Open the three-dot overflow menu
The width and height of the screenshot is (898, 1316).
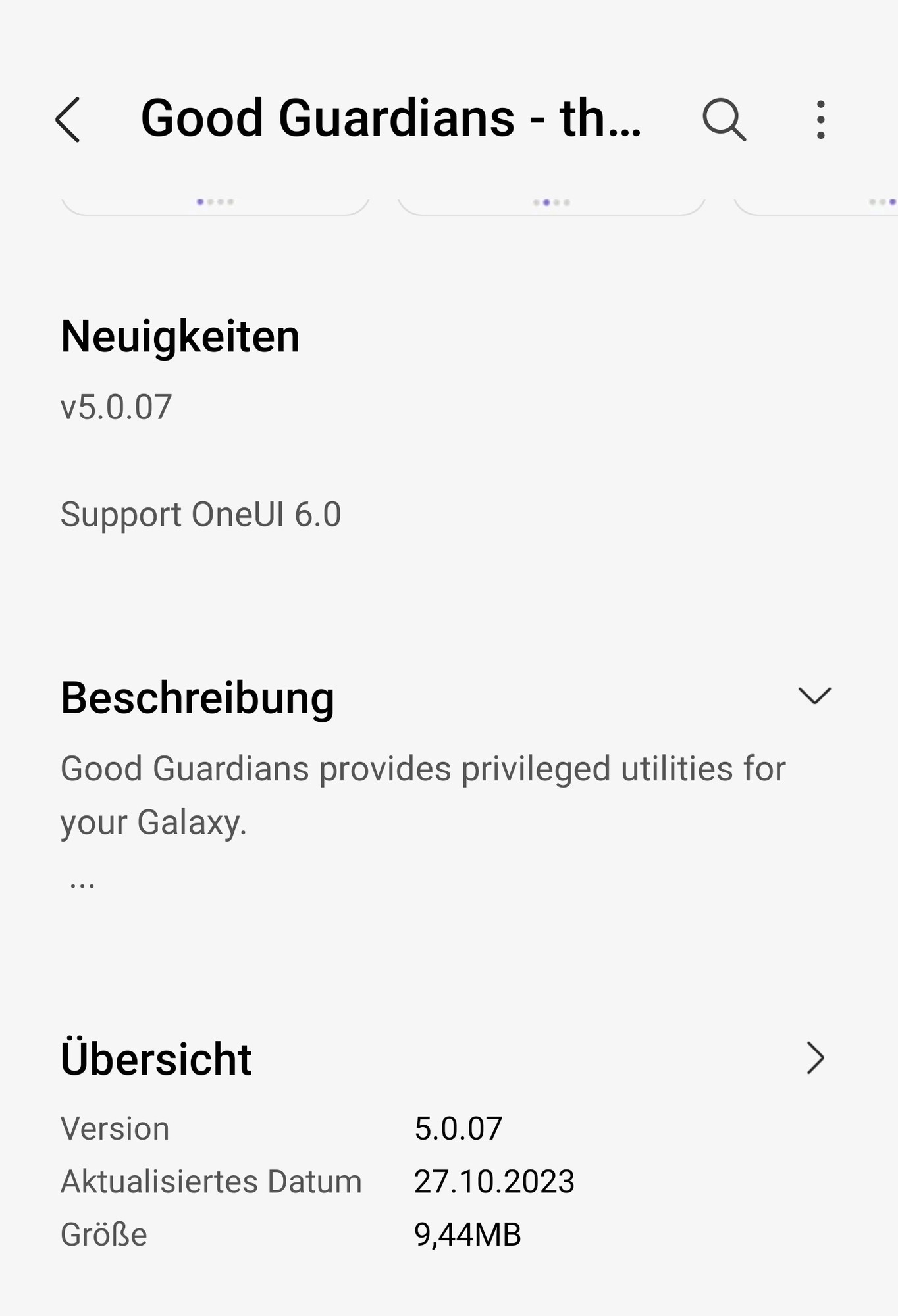tap(820, 120)
